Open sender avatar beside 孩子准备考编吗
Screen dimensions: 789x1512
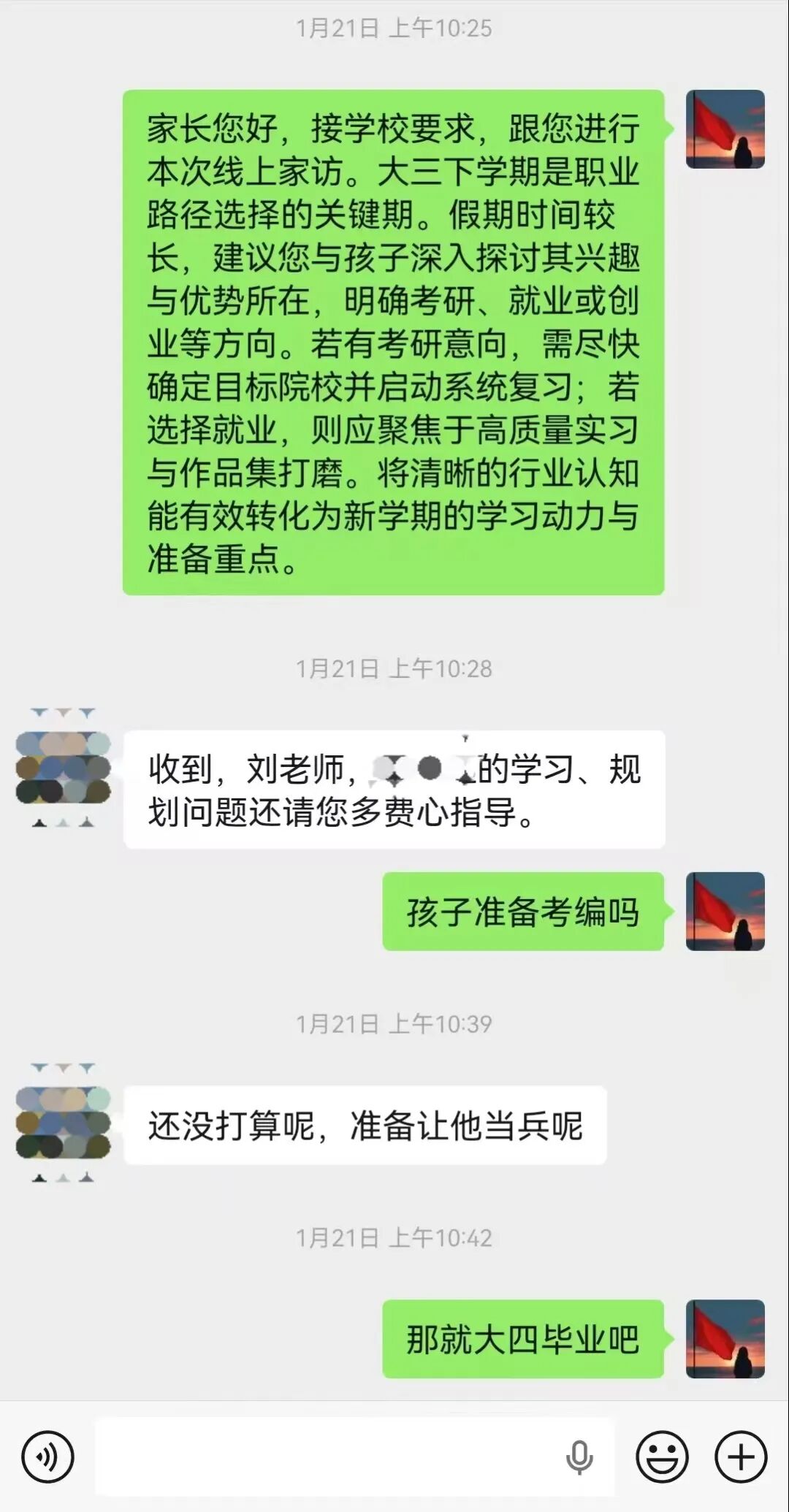[x=725, y=911]
